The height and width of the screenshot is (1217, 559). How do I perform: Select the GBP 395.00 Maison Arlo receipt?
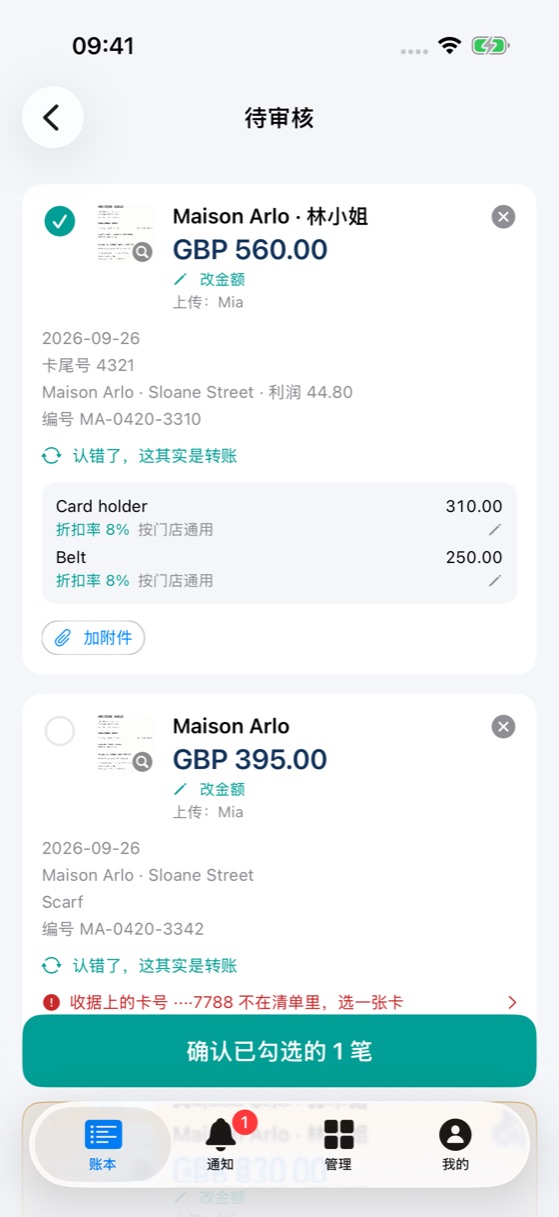[x=60, y=731]
